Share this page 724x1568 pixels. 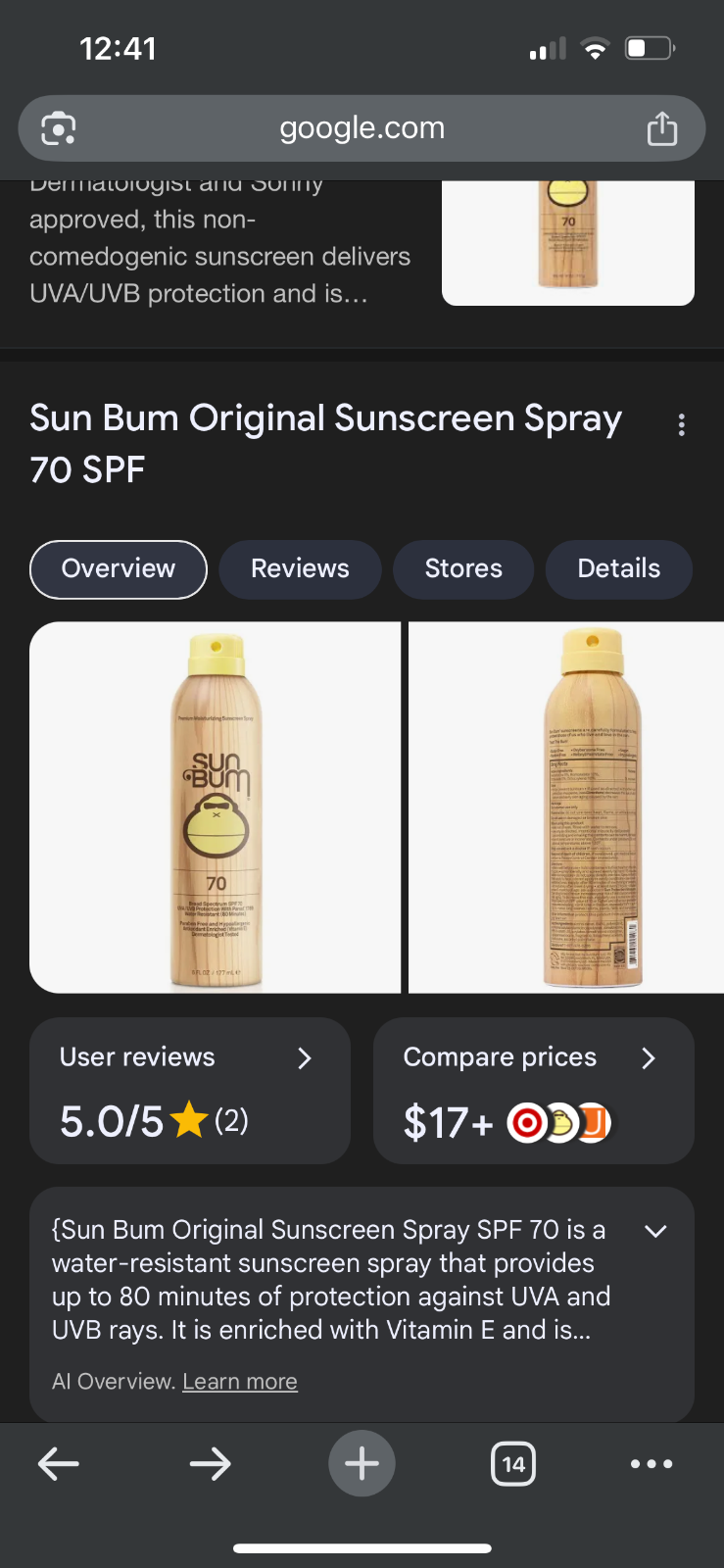[x=662, y=128]
